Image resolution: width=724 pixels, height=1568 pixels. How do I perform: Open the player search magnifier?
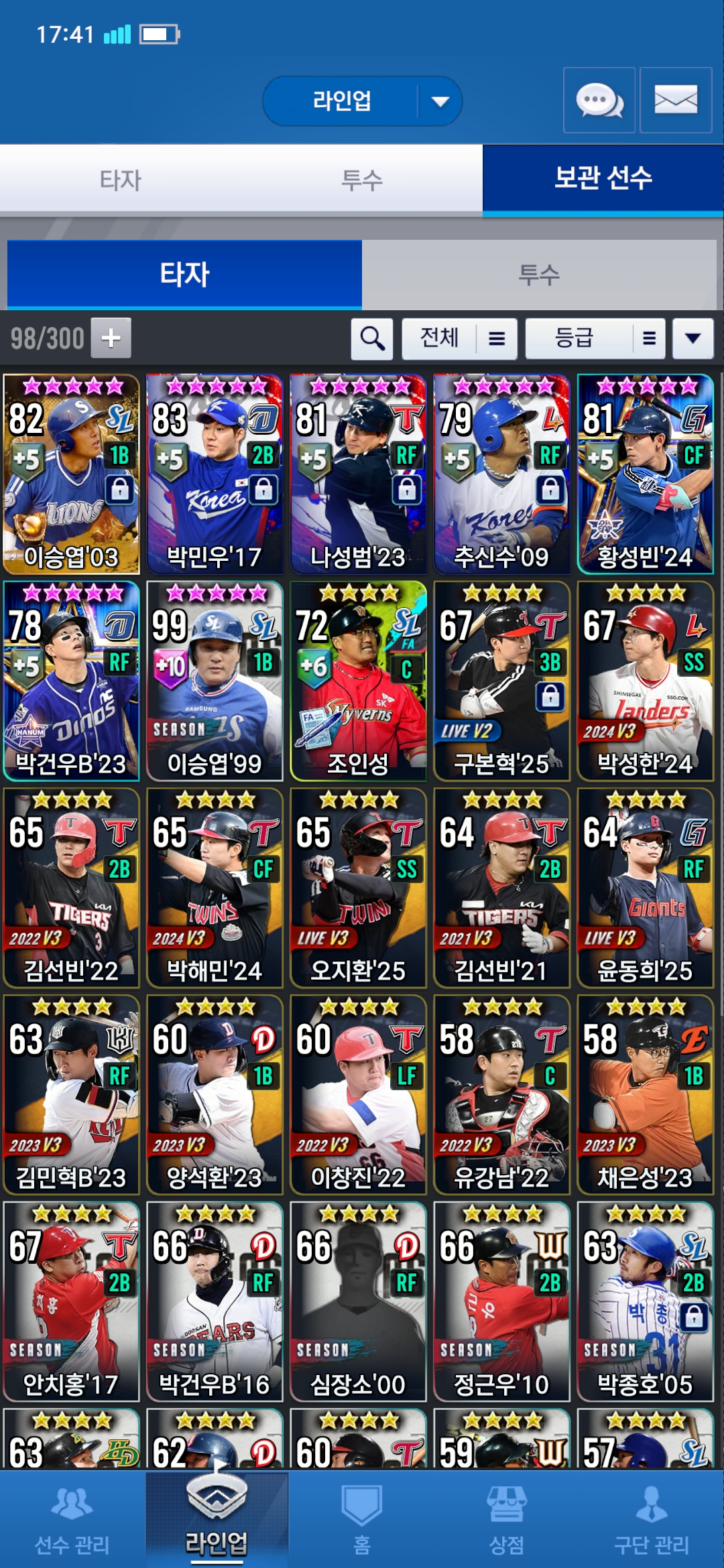[372, 338]
